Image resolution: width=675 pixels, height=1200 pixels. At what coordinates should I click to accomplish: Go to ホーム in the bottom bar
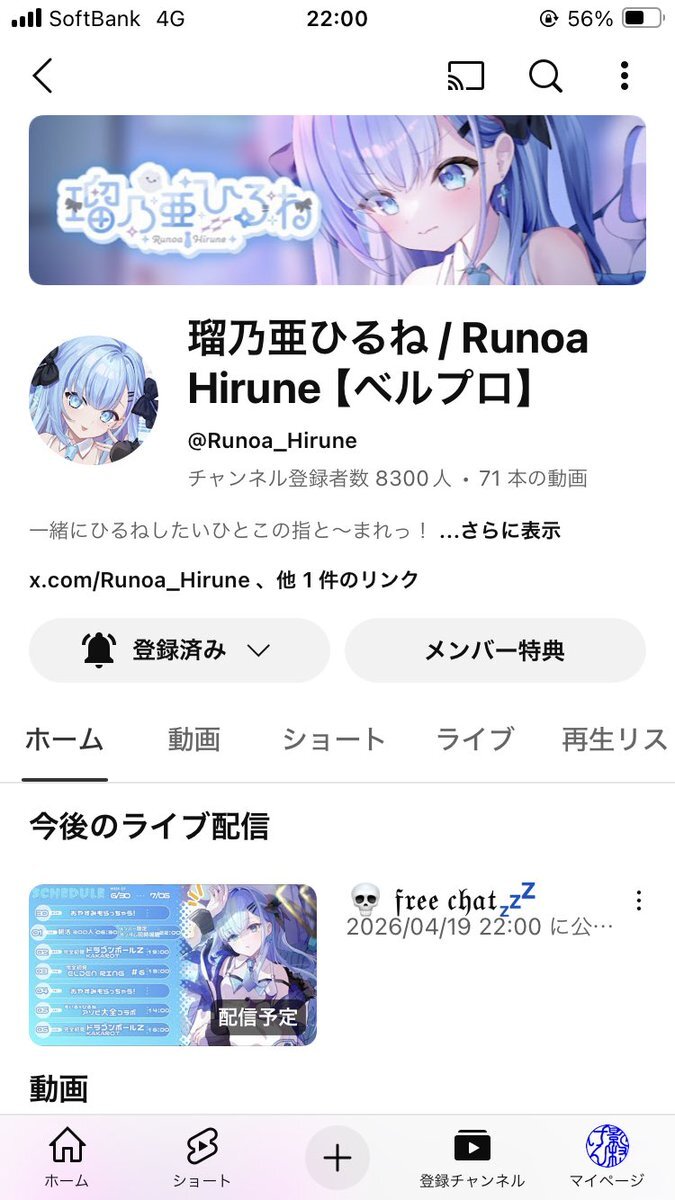(67, 1157)
